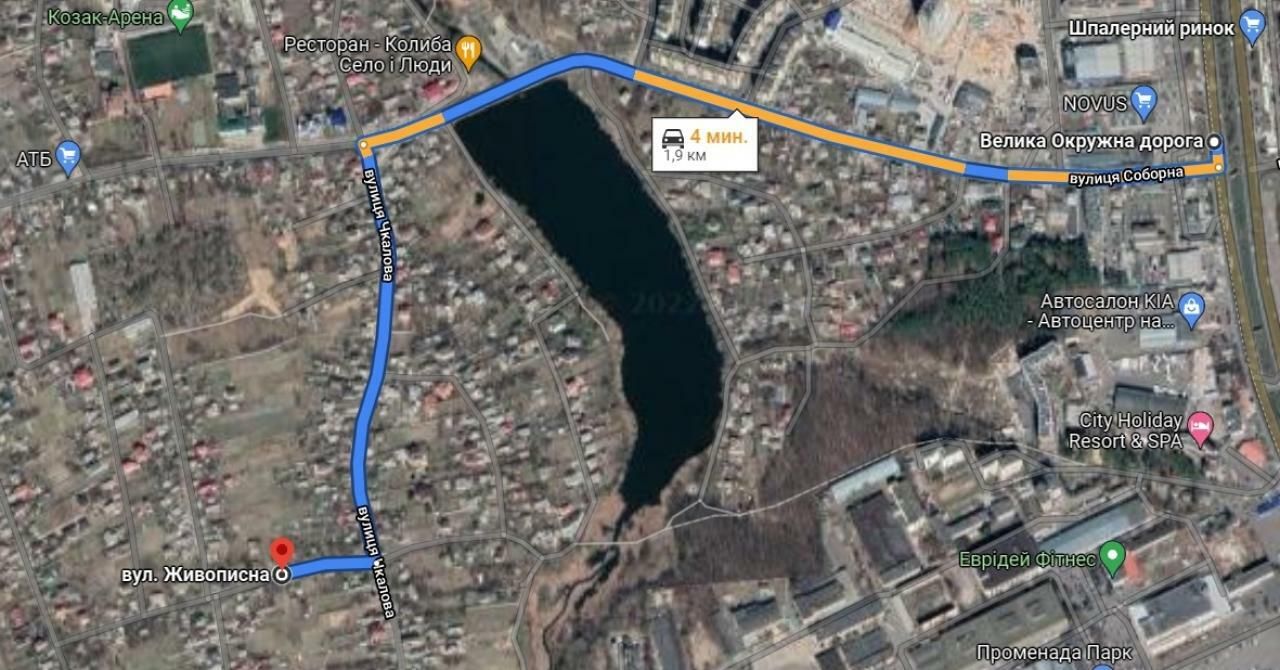Viewport: 1280px width, 670px height.
Task: Select the NOVUS shopping pin
Action: [x=1144, y=101]
